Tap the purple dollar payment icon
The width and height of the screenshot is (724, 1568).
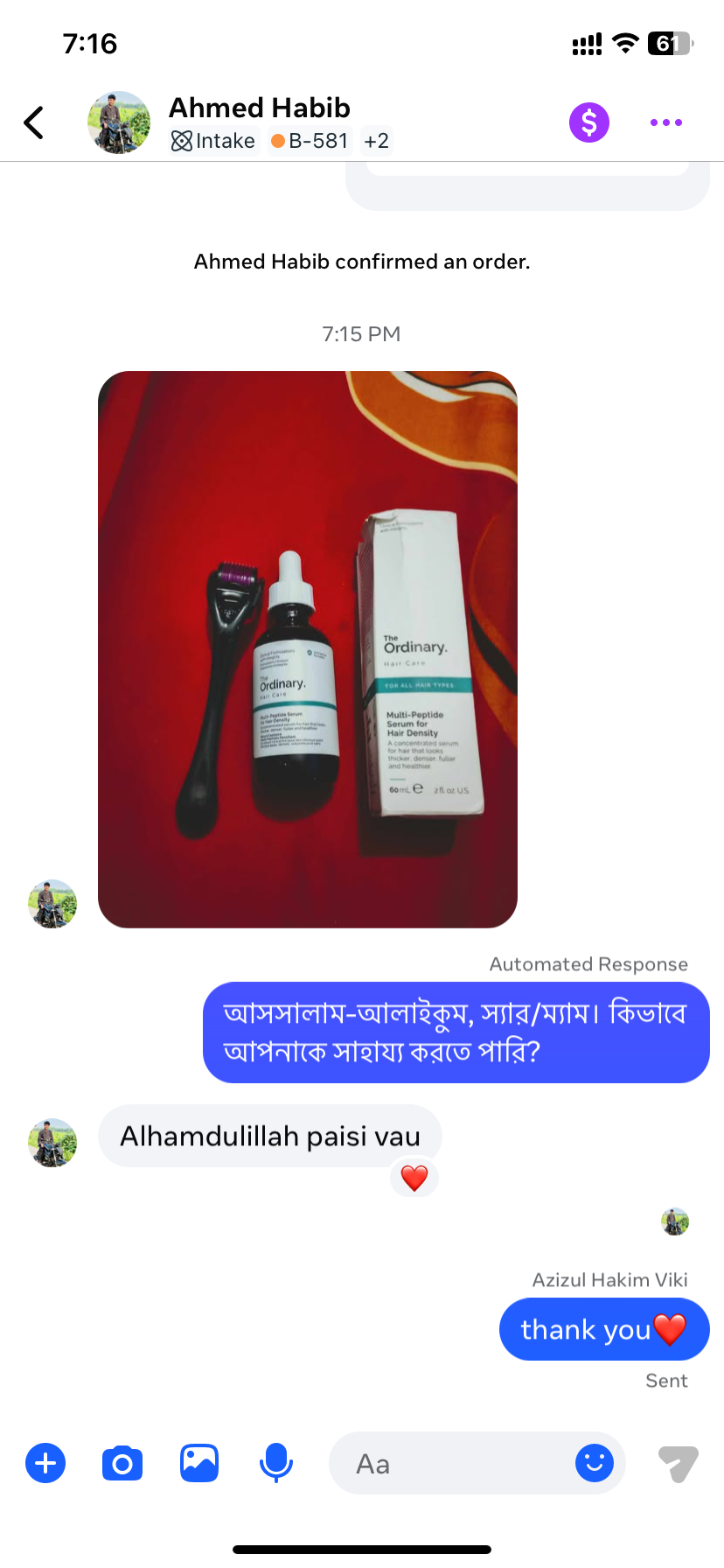tap(589, 122)
